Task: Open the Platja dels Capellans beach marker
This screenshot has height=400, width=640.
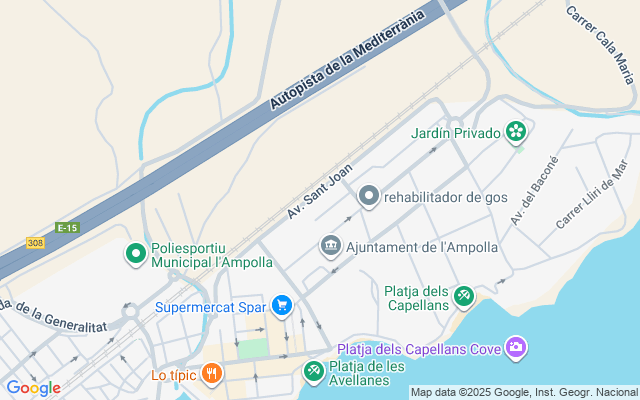Action: click(x=463, y=296)
